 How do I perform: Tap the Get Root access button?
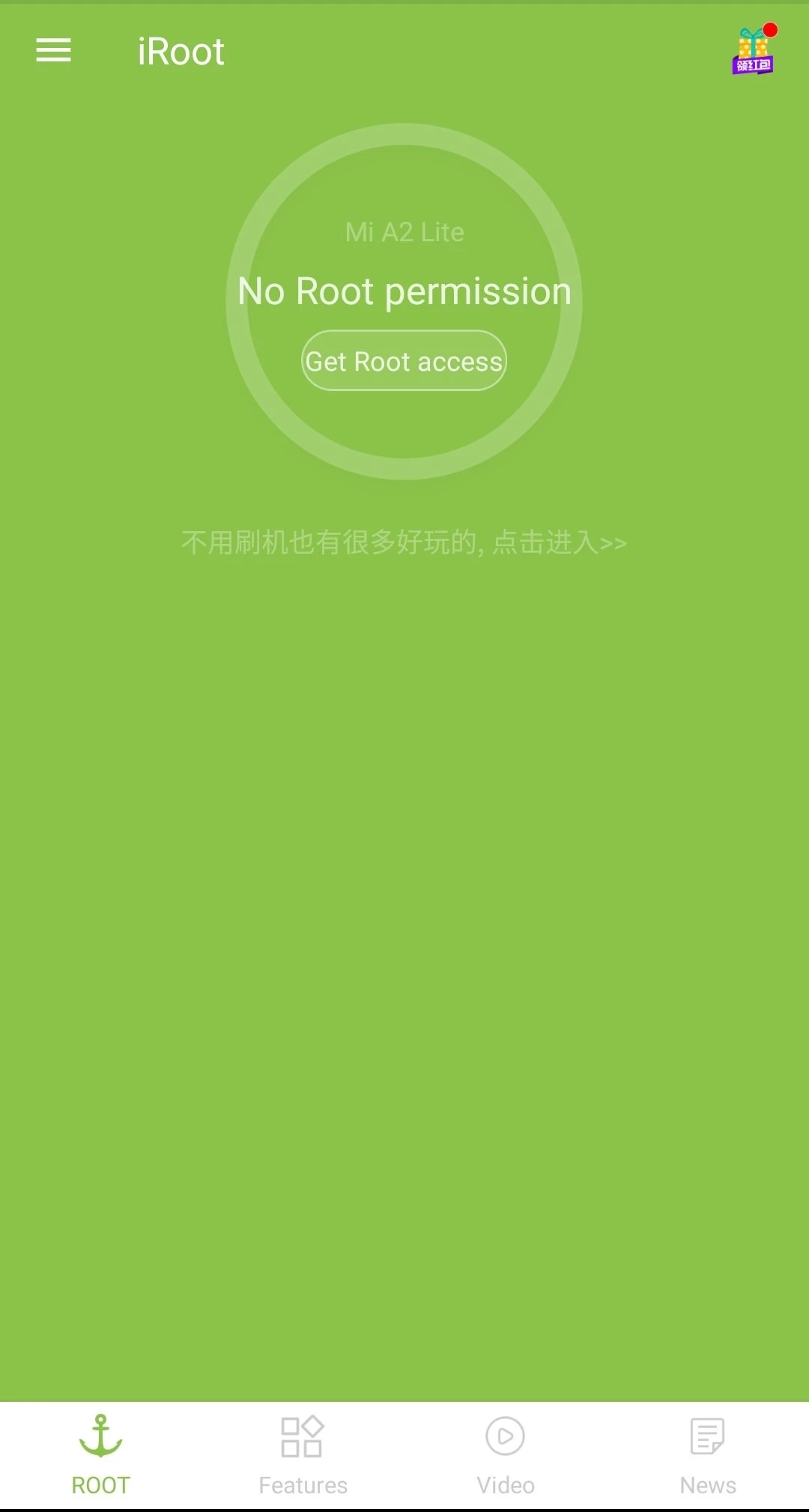(404, 361)
